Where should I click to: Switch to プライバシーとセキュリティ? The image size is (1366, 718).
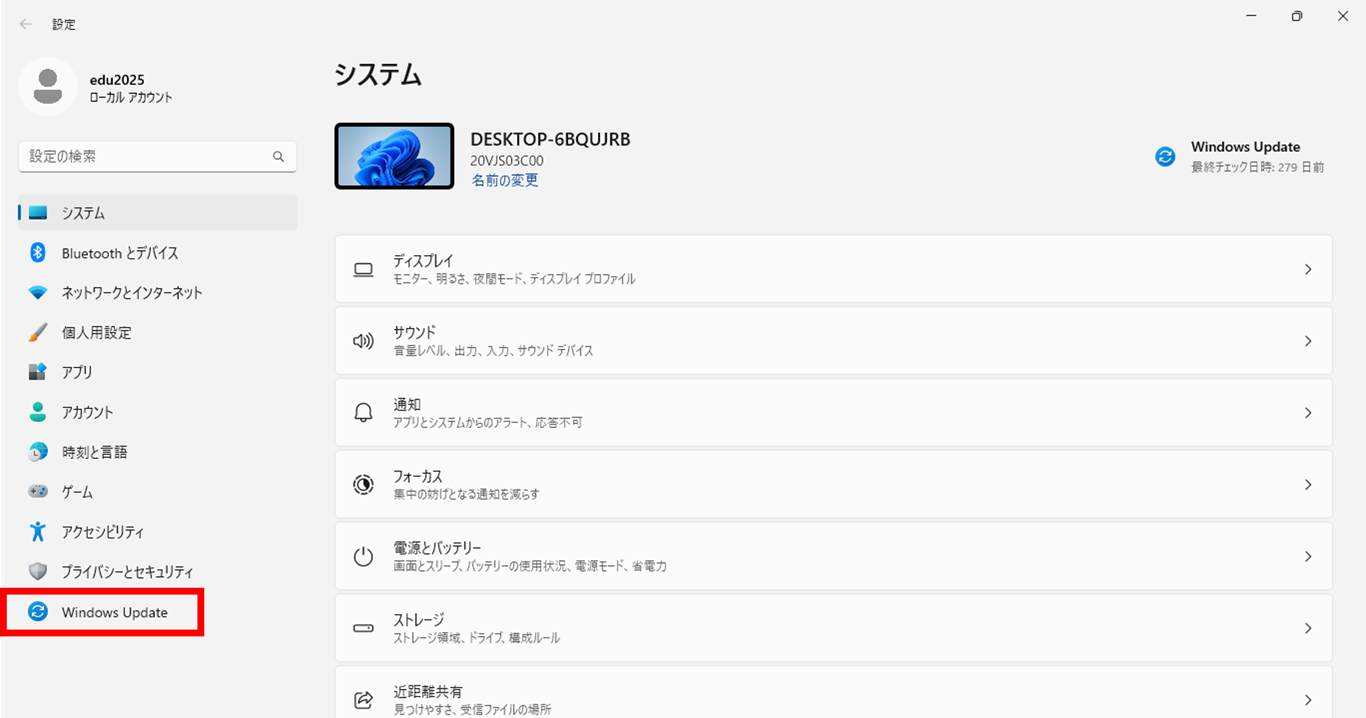[127, 572]
